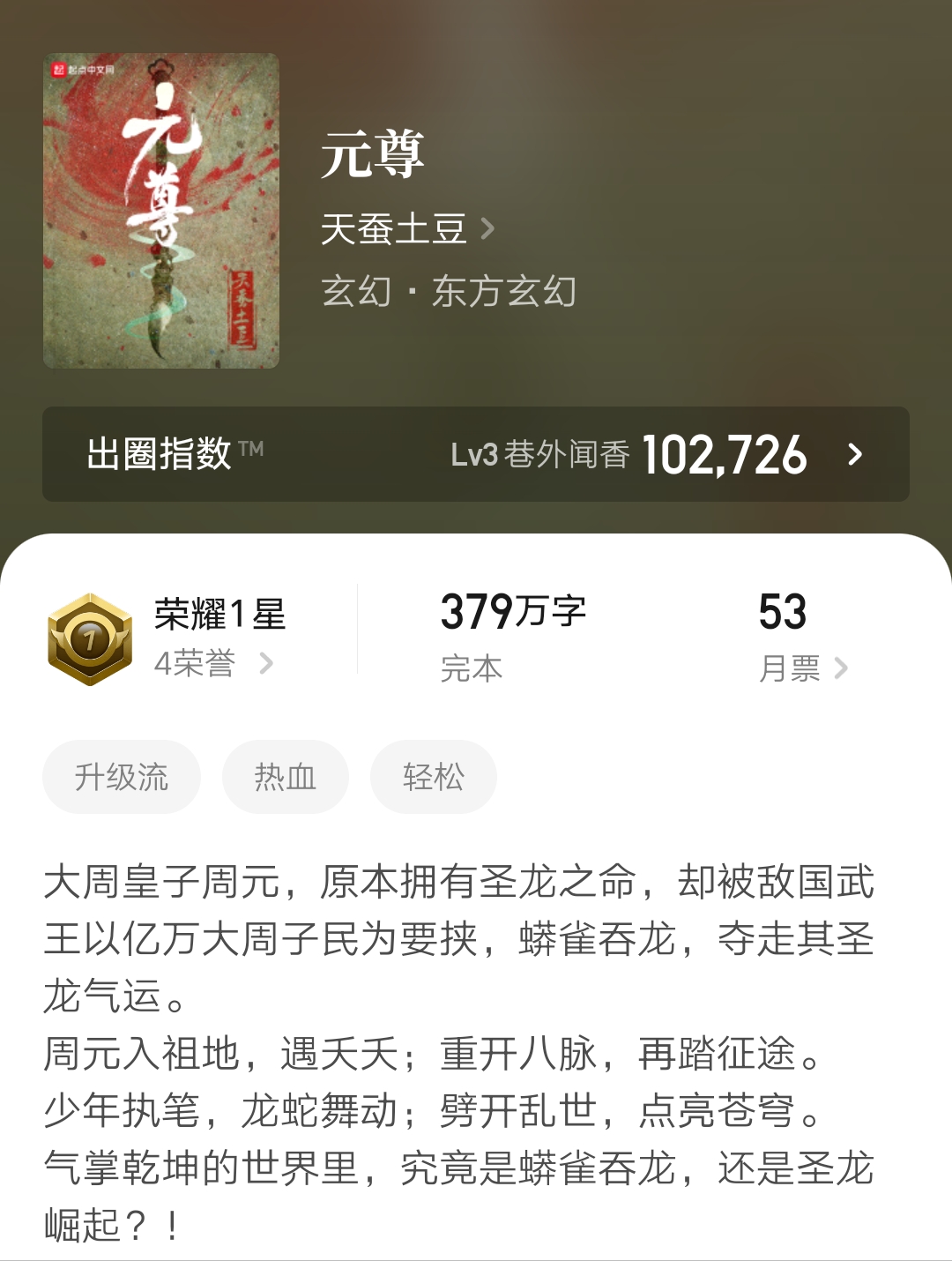Open the 元尊 book cover
The width and height of the screenshot is (952, 1261).
161,211
